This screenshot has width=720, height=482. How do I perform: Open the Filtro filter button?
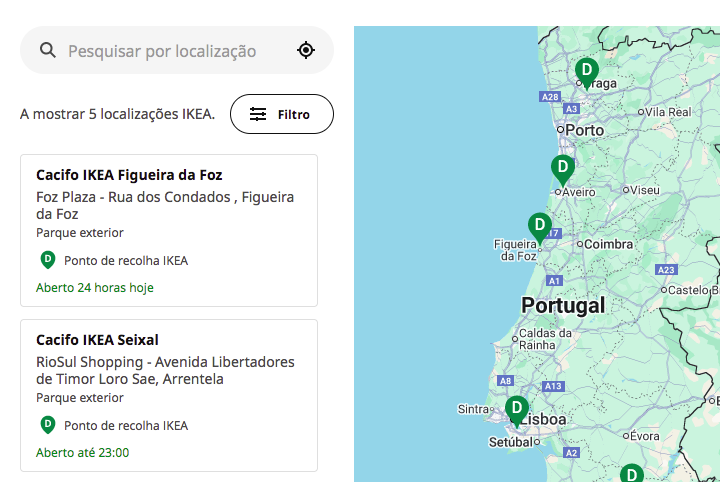(281, 114)
